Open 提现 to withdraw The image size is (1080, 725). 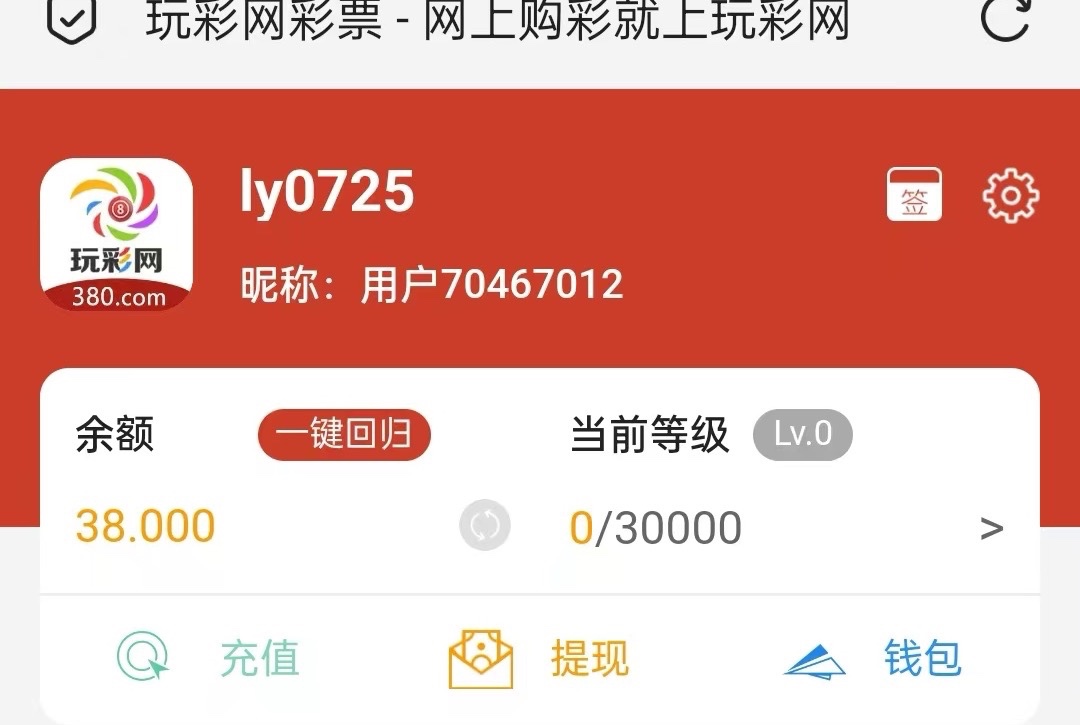[x=540, y=659]
